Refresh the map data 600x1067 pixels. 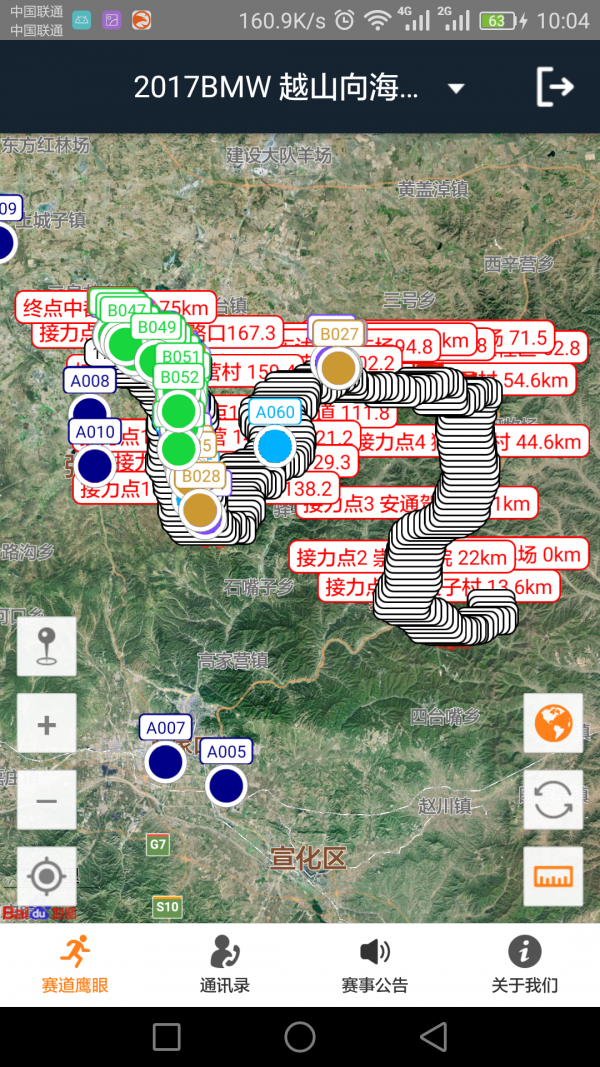point(553,800)
